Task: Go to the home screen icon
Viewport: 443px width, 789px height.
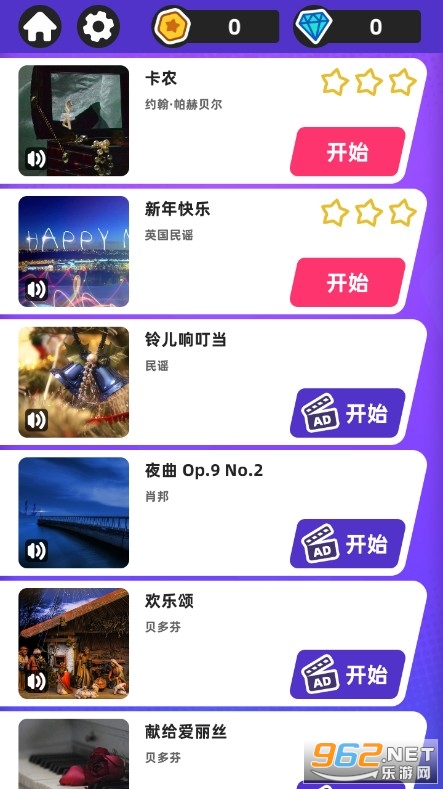Action: click(40, 26)
